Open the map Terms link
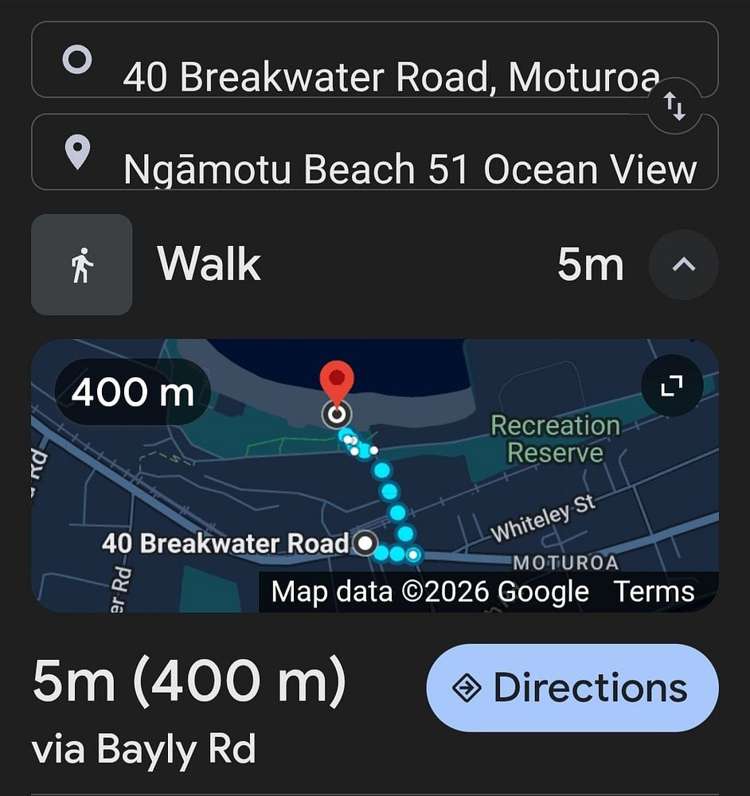750x796 pixels. (654, 591)
